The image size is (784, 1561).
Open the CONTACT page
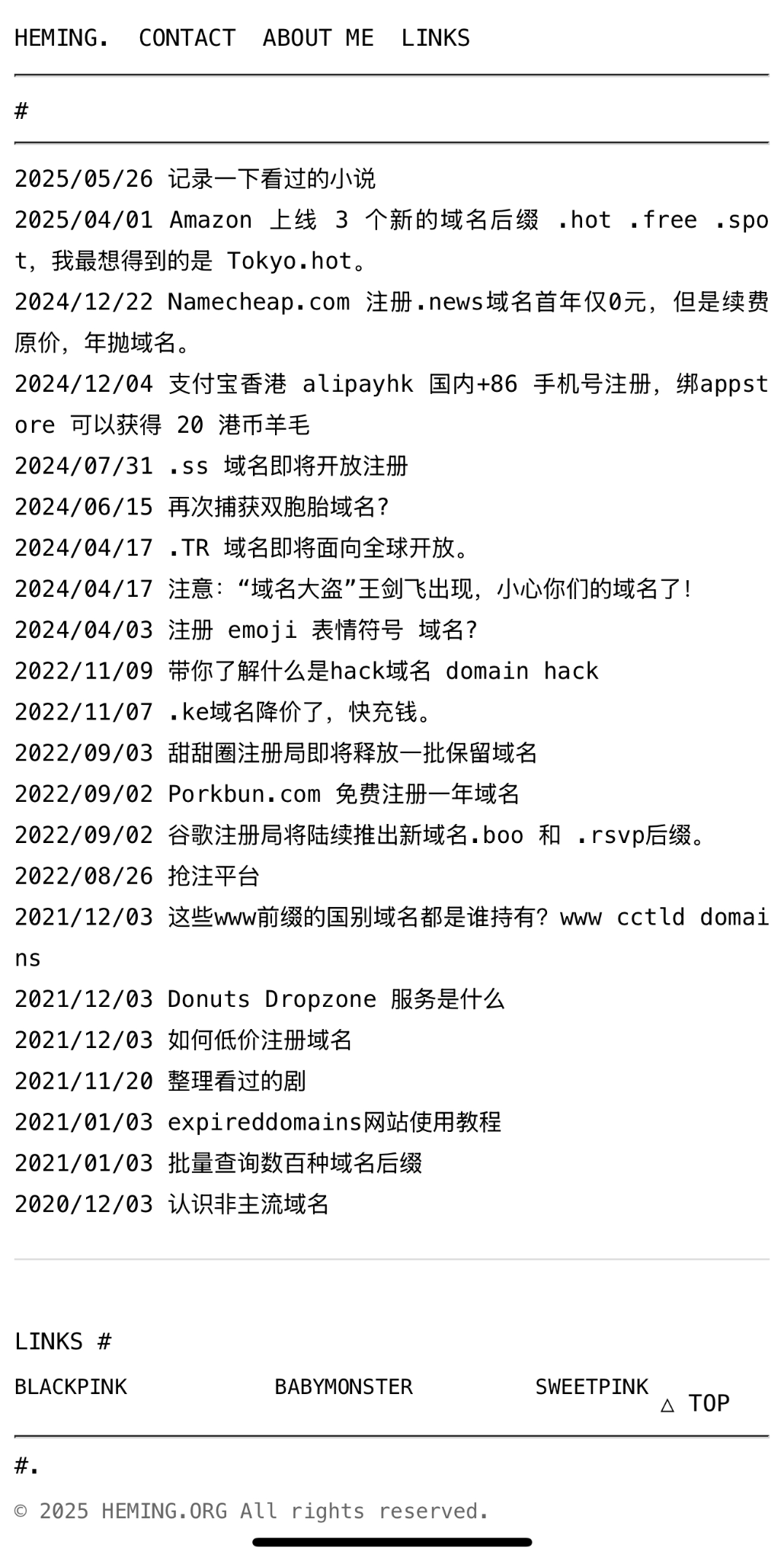click(x=187, y=38)
